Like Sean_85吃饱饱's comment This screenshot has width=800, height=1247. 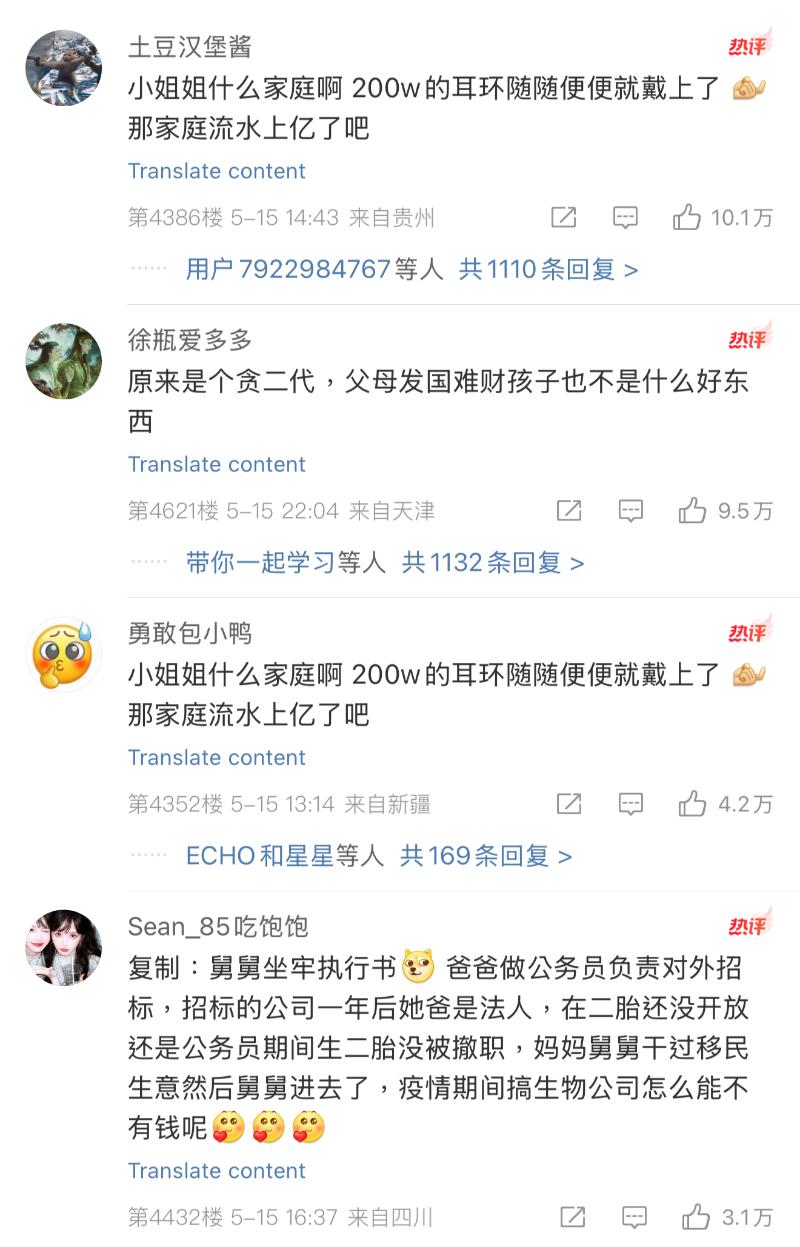(x=696, y=1217)
